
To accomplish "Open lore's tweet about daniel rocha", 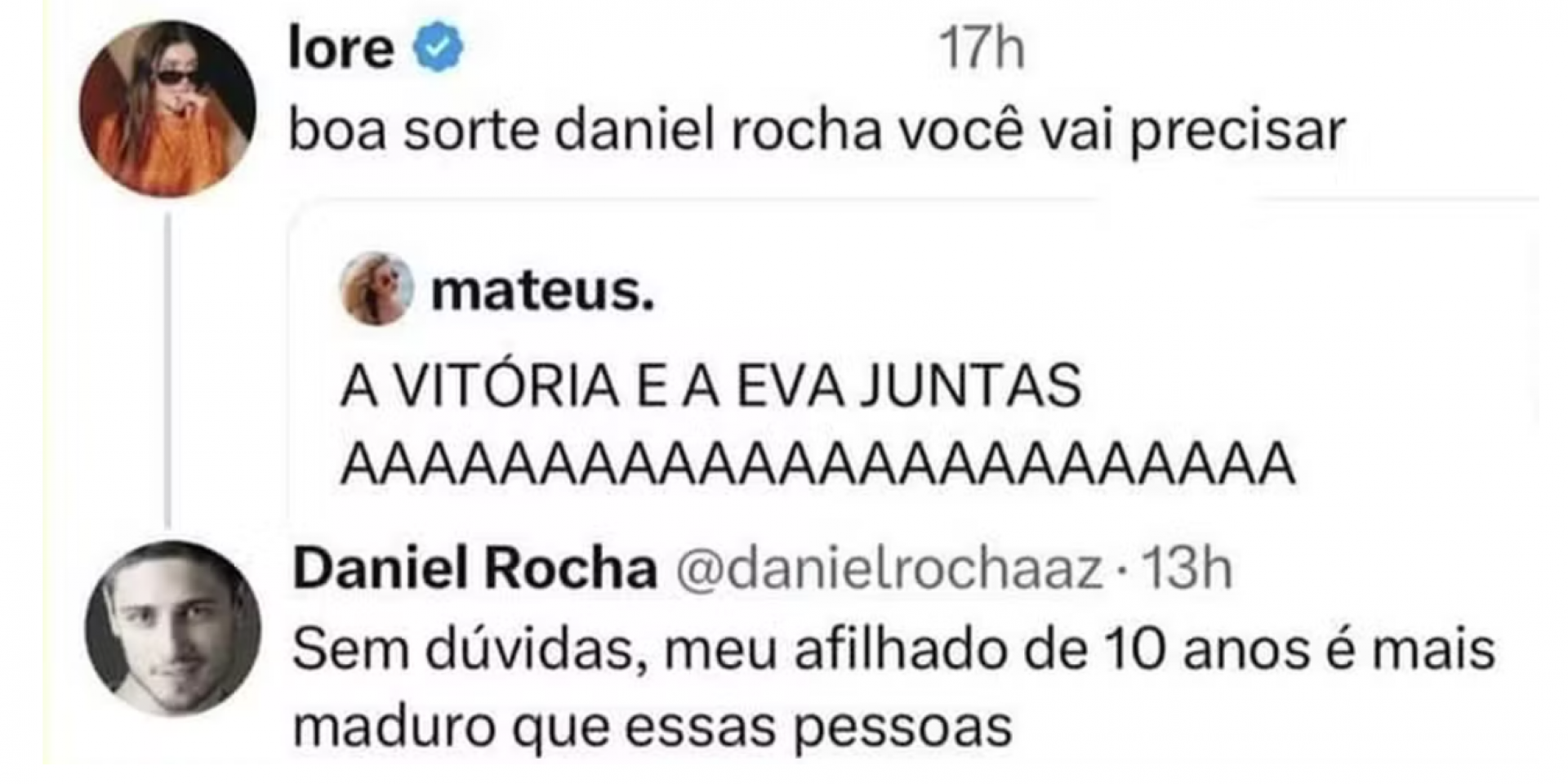I will click(x=817, y=131).
